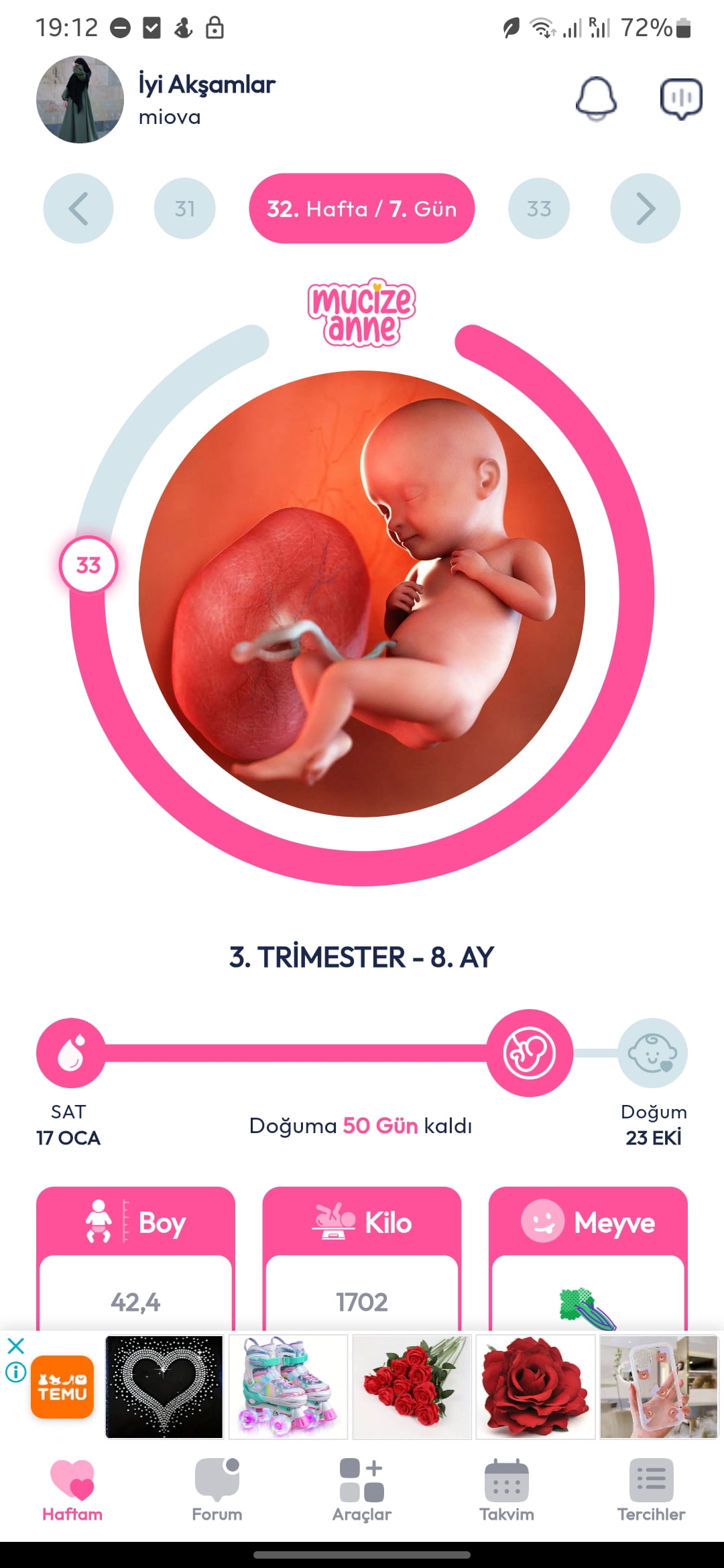Open the chat bubble icon
The width and height of the screenshot is (724, 1568).
point(681,99)
